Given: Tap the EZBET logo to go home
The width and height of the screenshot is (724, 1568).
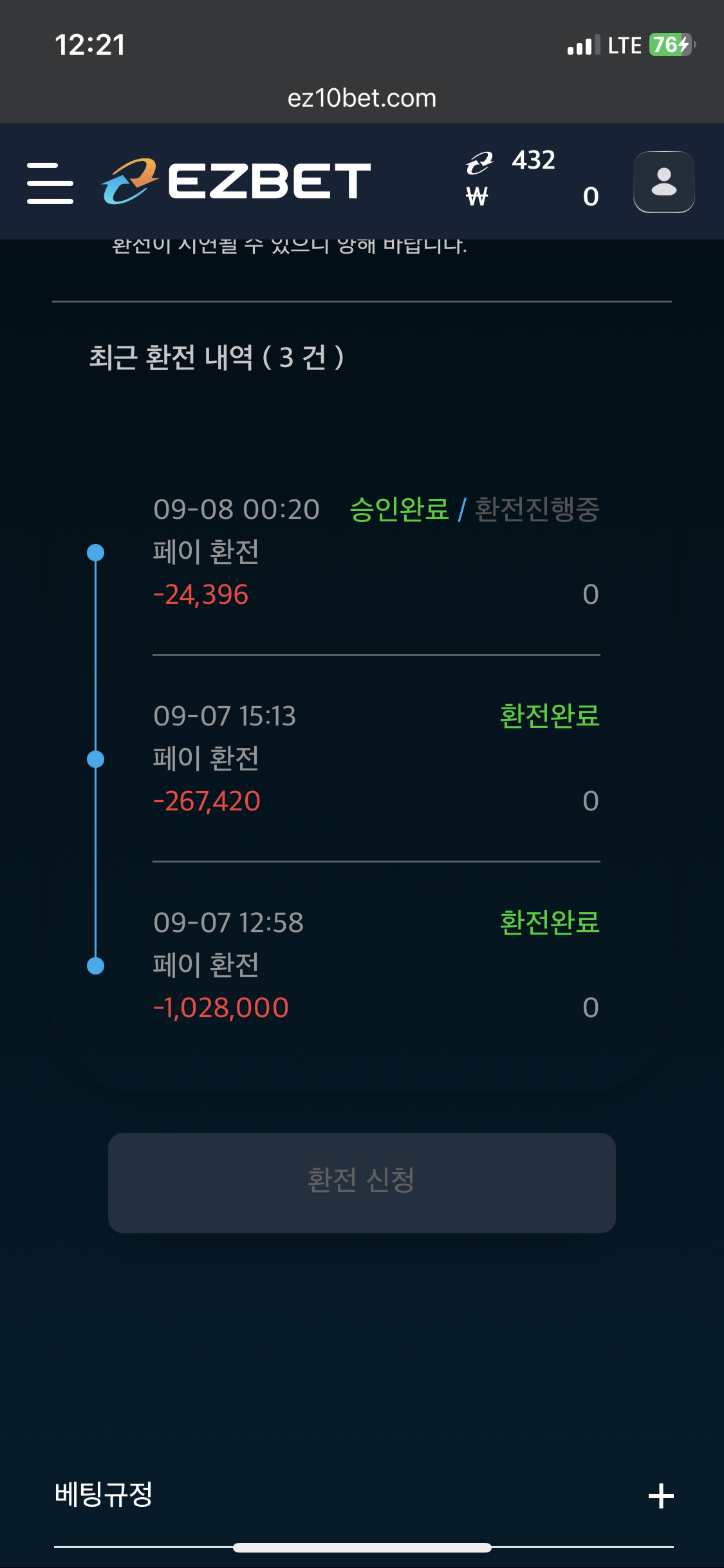Looking at the screenshot, I should [236, 181].
